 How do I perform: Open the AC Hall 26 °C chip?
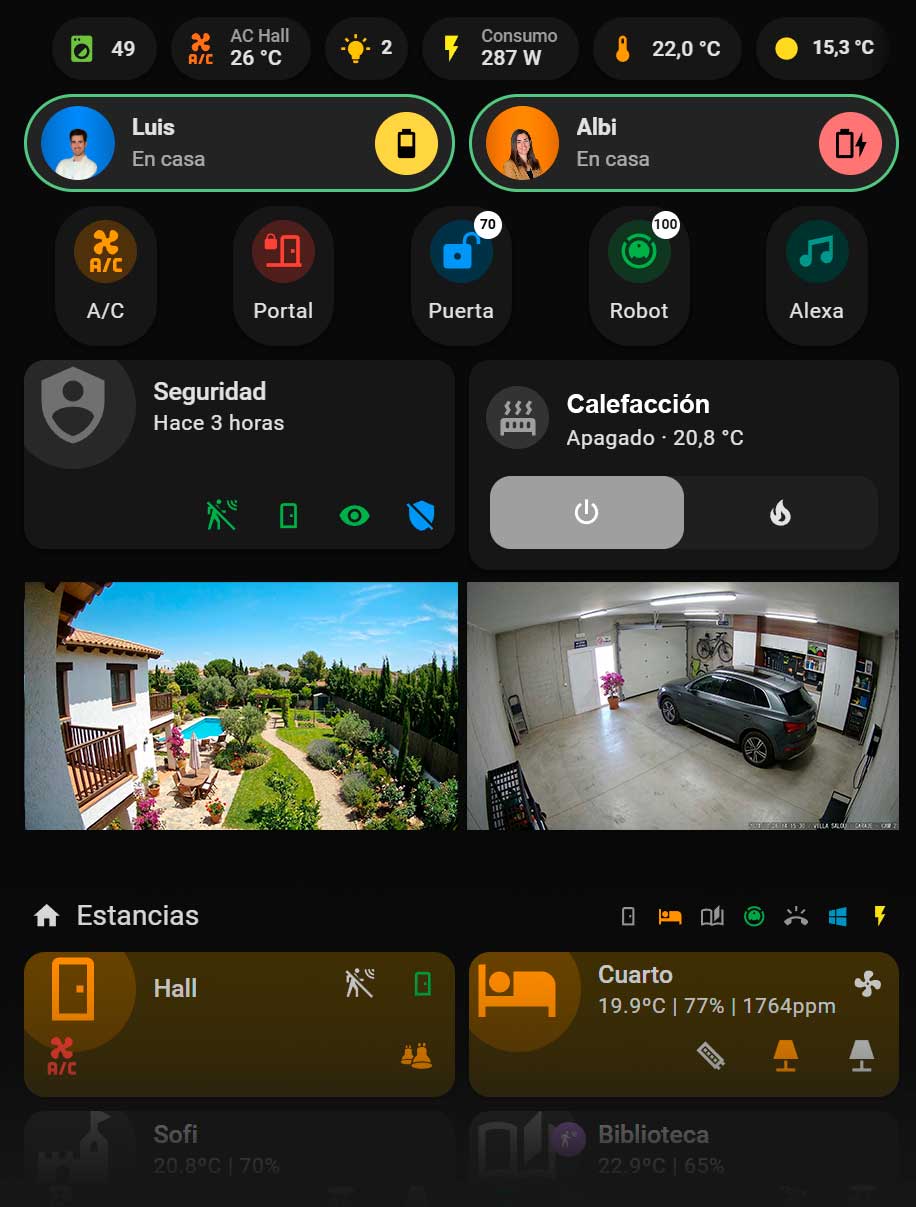pos(240,48)
